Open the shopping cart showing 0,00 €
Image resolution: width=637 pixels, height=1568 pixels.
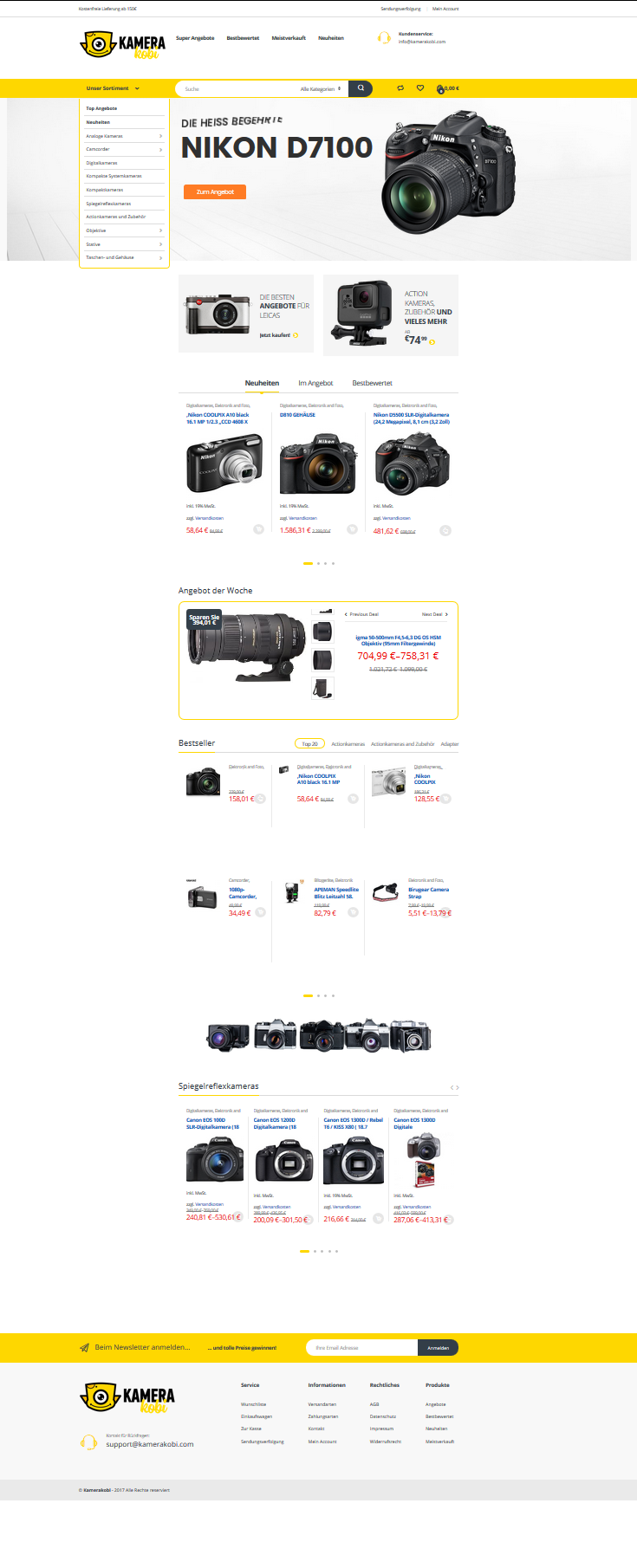448,88
